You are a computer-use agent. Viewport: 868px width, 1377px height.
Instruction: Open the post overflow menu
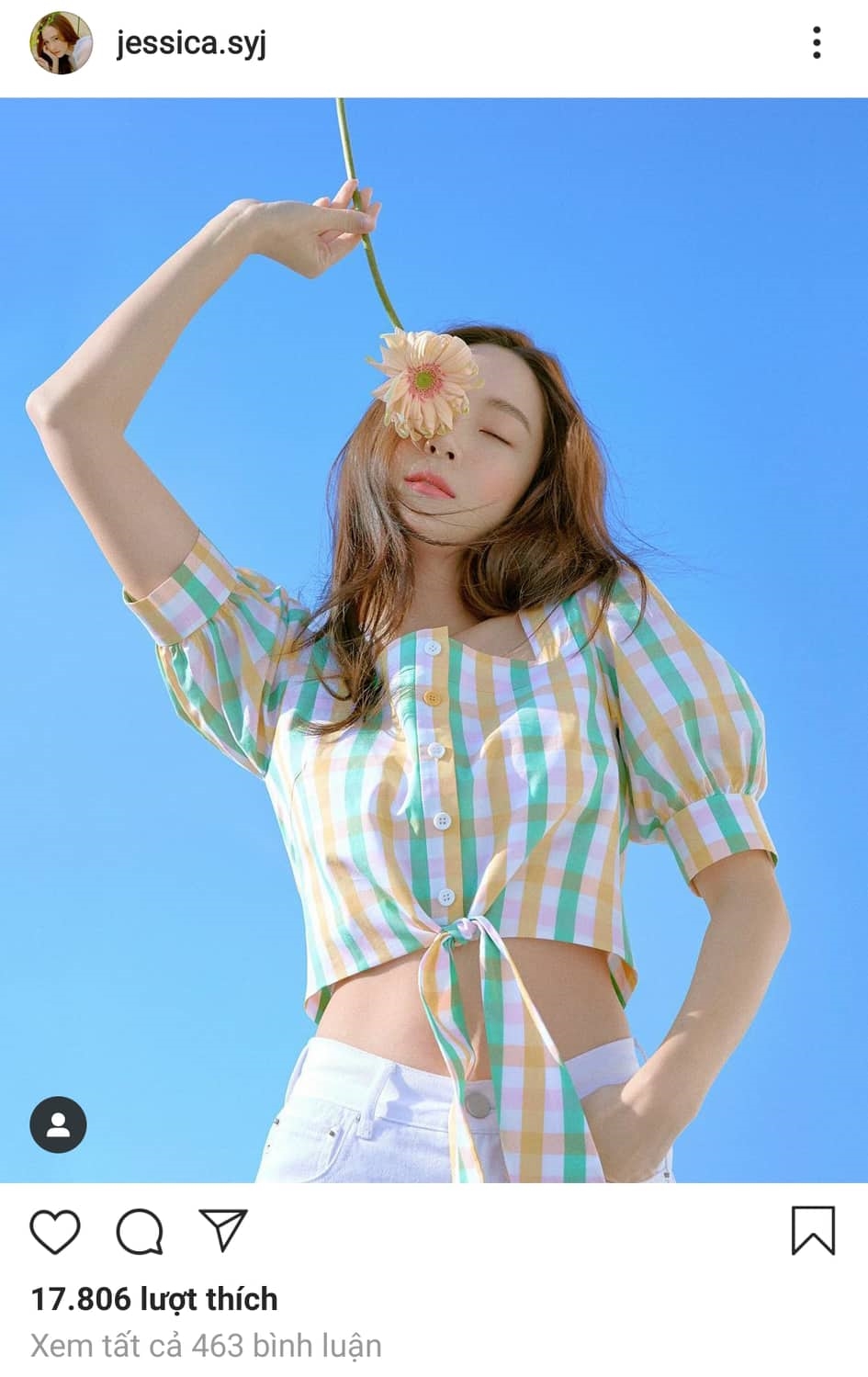pyautogui.click(x=817, y=43)
